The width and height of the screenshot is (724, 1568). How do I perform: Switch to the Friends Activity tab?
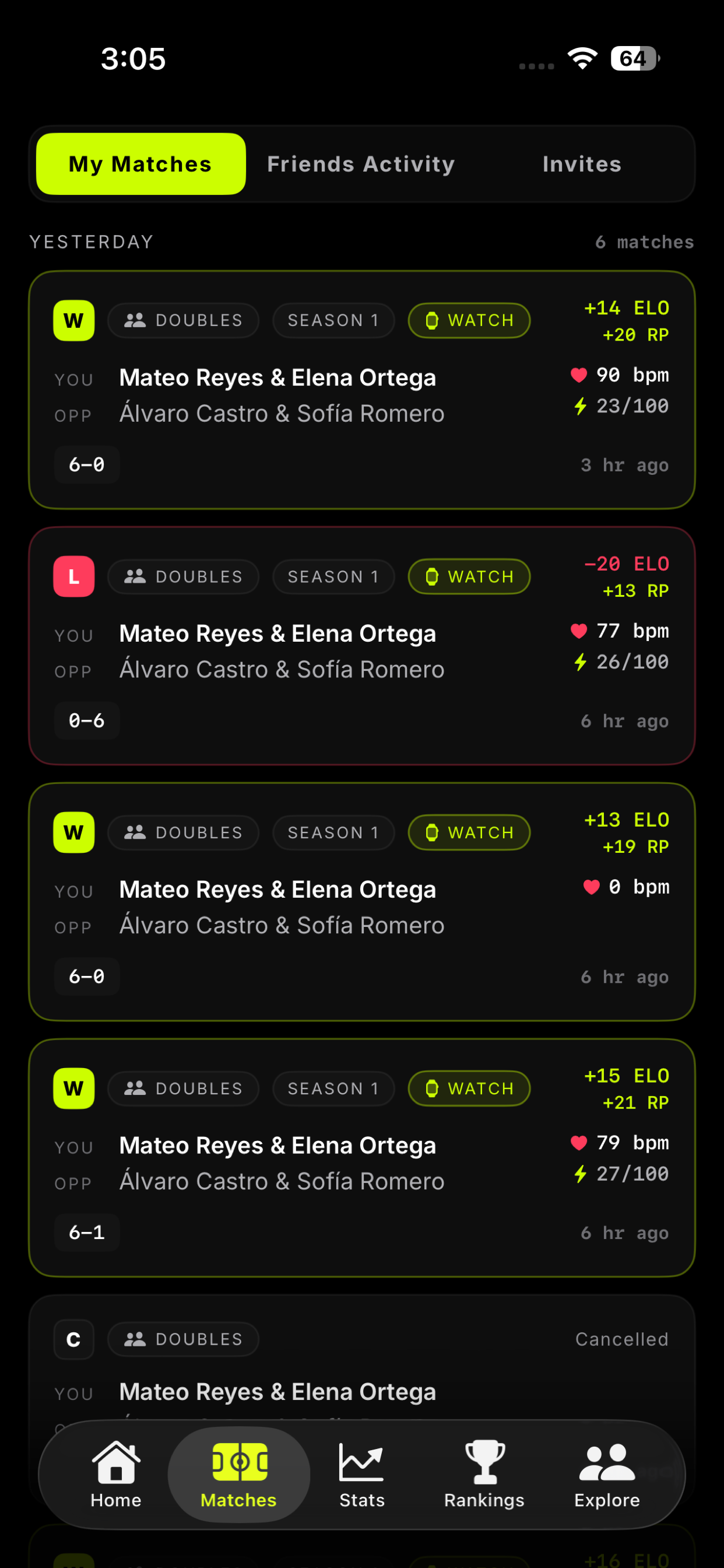pos(361,164)
